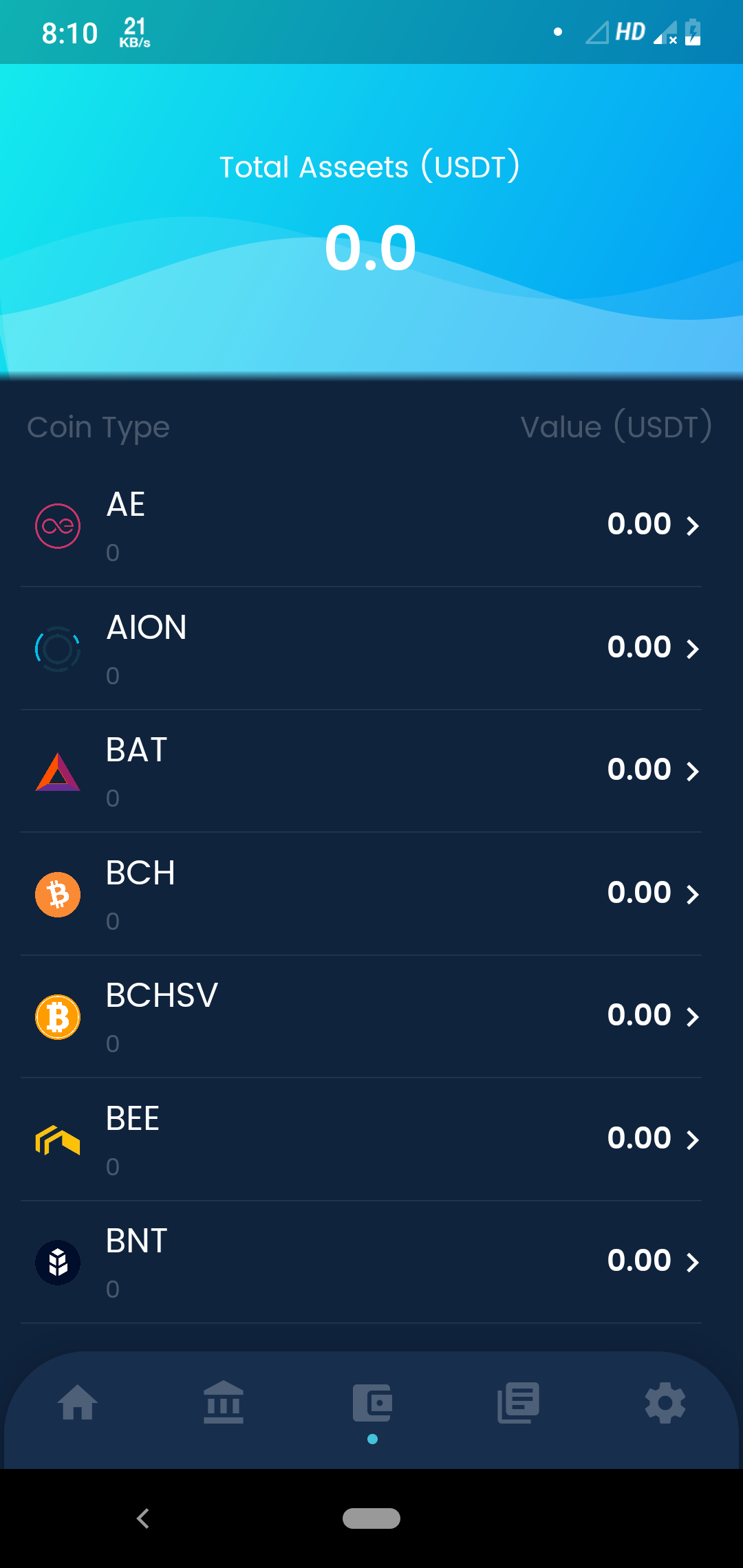Viewport: 743px width, 1568px height.
Task: Open the settings gear tab
Action: [665, 1403]
